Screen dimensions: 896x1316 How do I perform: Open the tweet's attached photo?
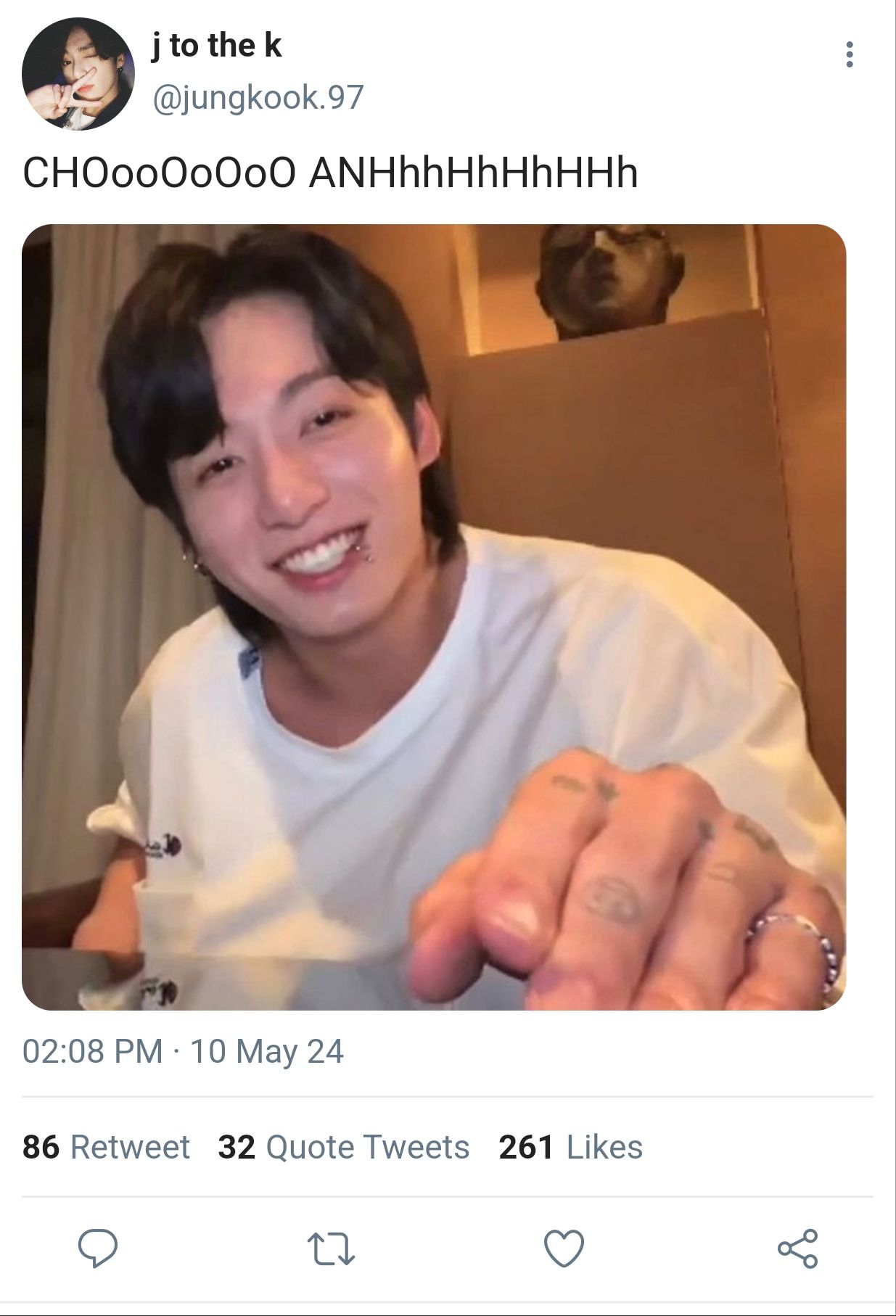(434, 617)
